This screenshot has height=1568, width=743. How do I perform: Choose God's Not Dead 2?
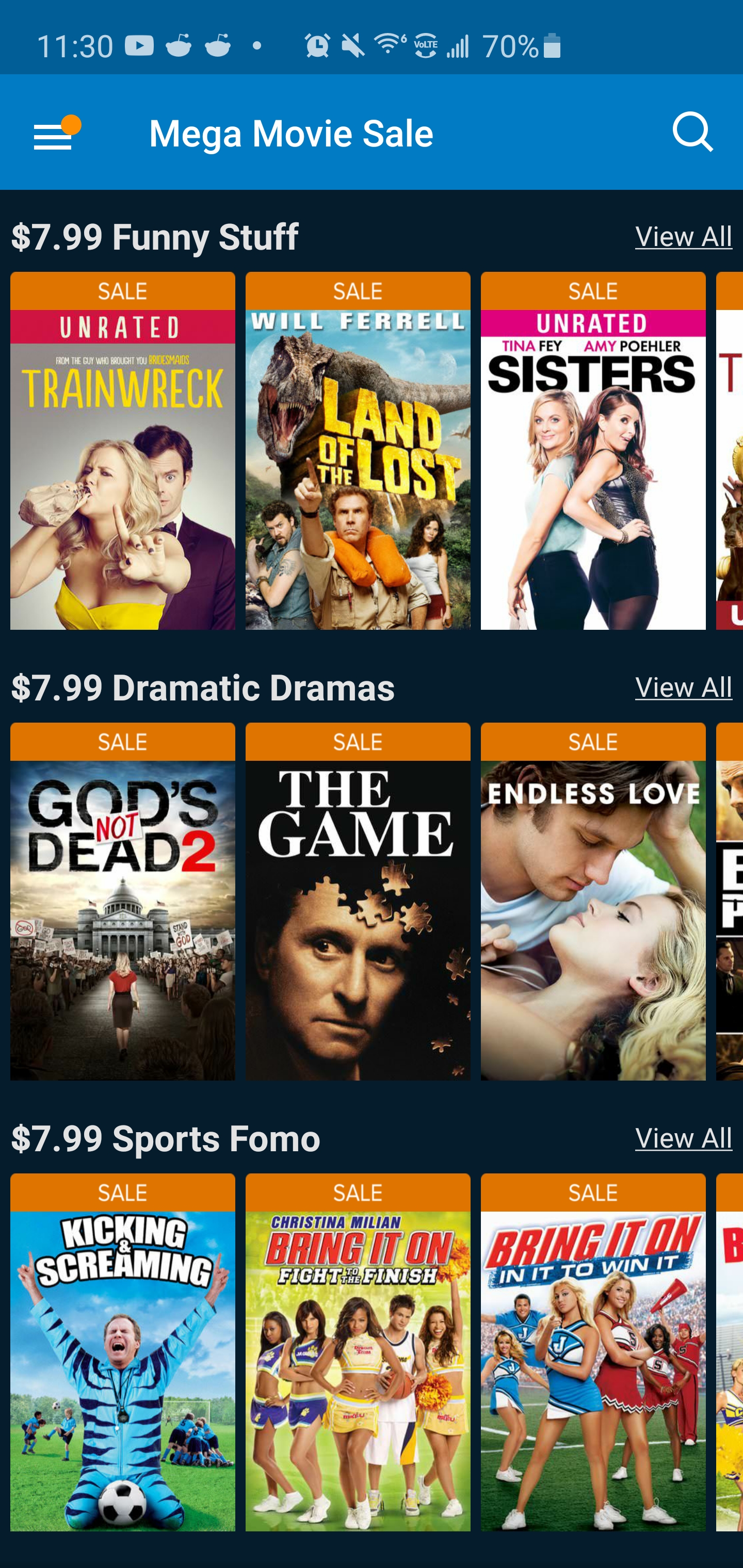(x=122, y=902)
